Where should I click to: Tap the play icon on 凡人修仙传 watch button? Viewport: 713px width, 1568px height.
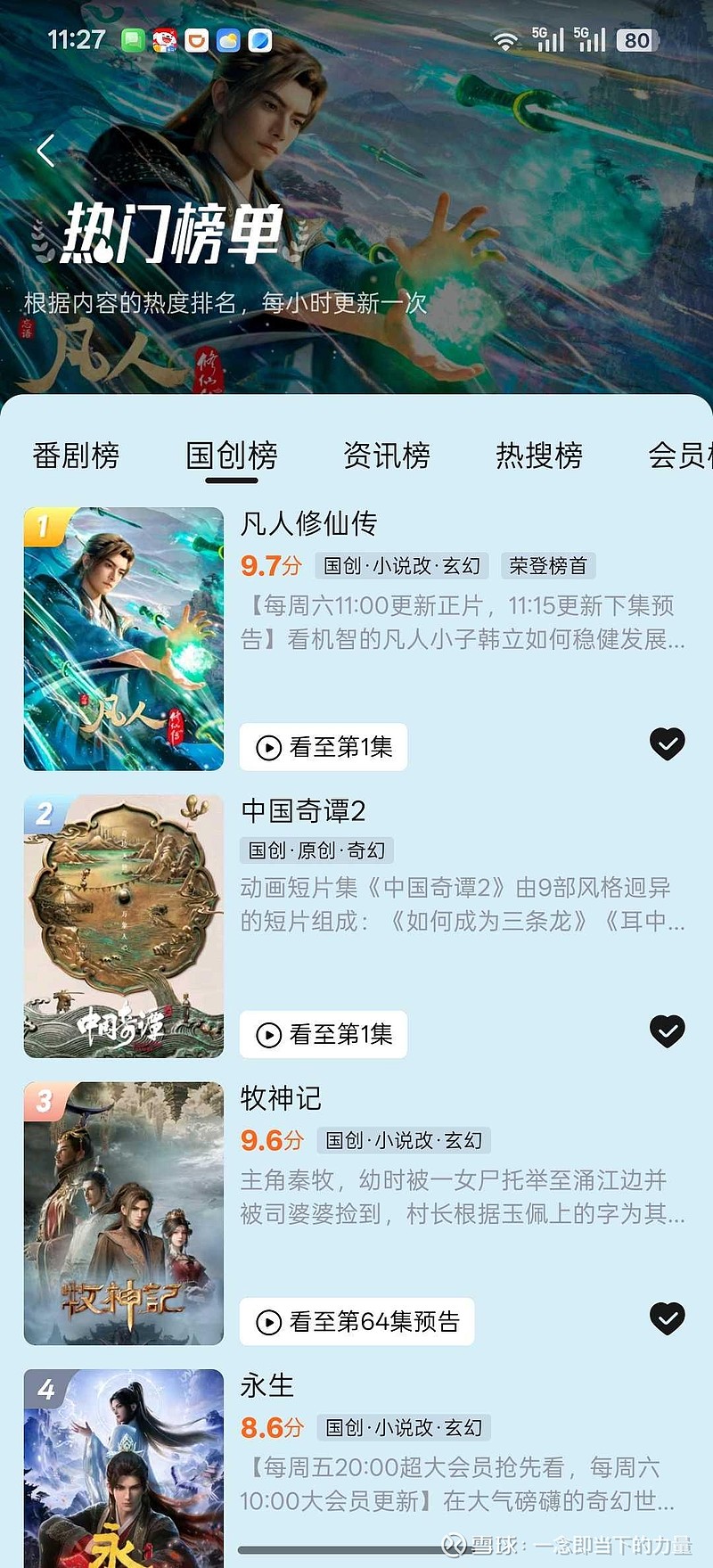coord(266,747)
